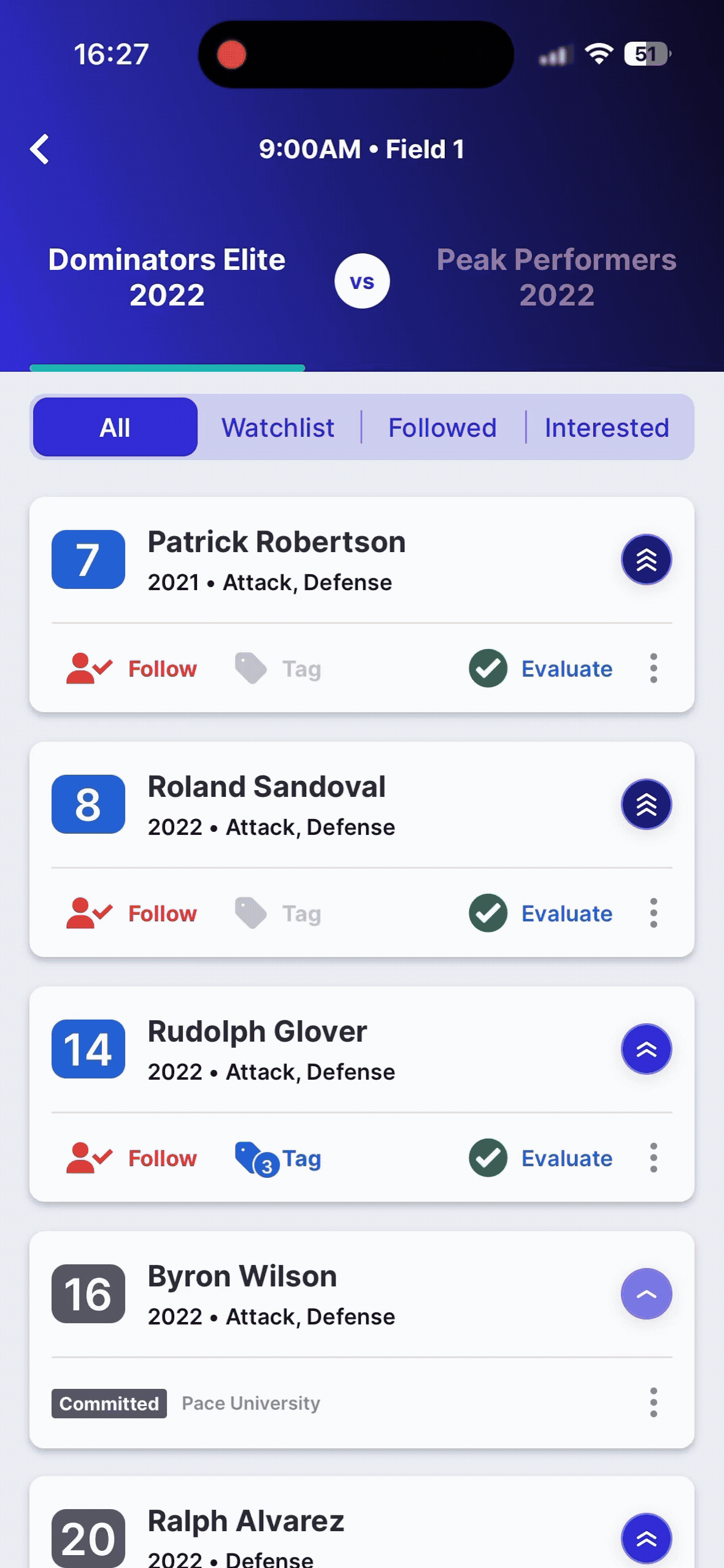Go back using the top-left arrow
This screenshot has width=724, height=1568.
[40, 149]
